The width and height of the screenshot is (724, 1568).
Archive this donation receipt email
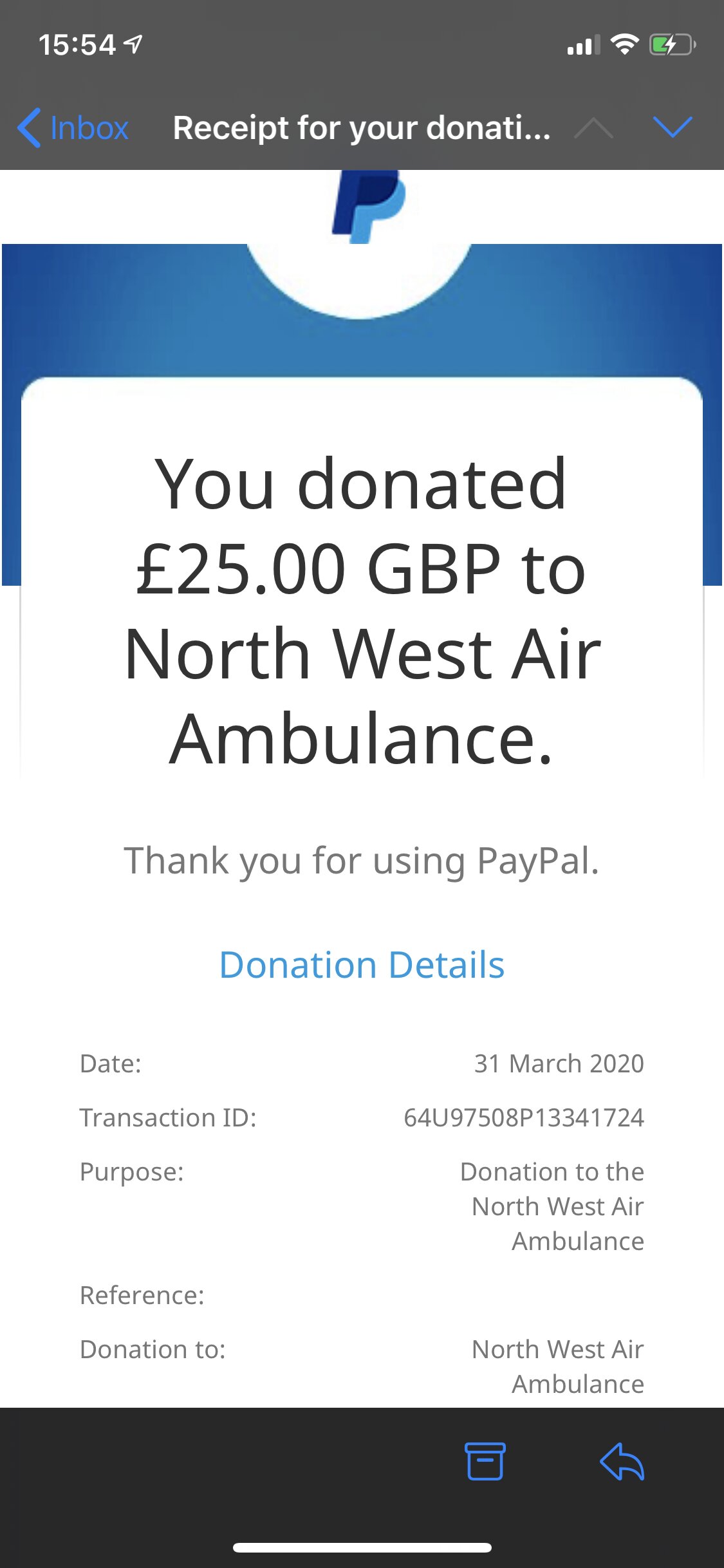[x=485, y=1461]
